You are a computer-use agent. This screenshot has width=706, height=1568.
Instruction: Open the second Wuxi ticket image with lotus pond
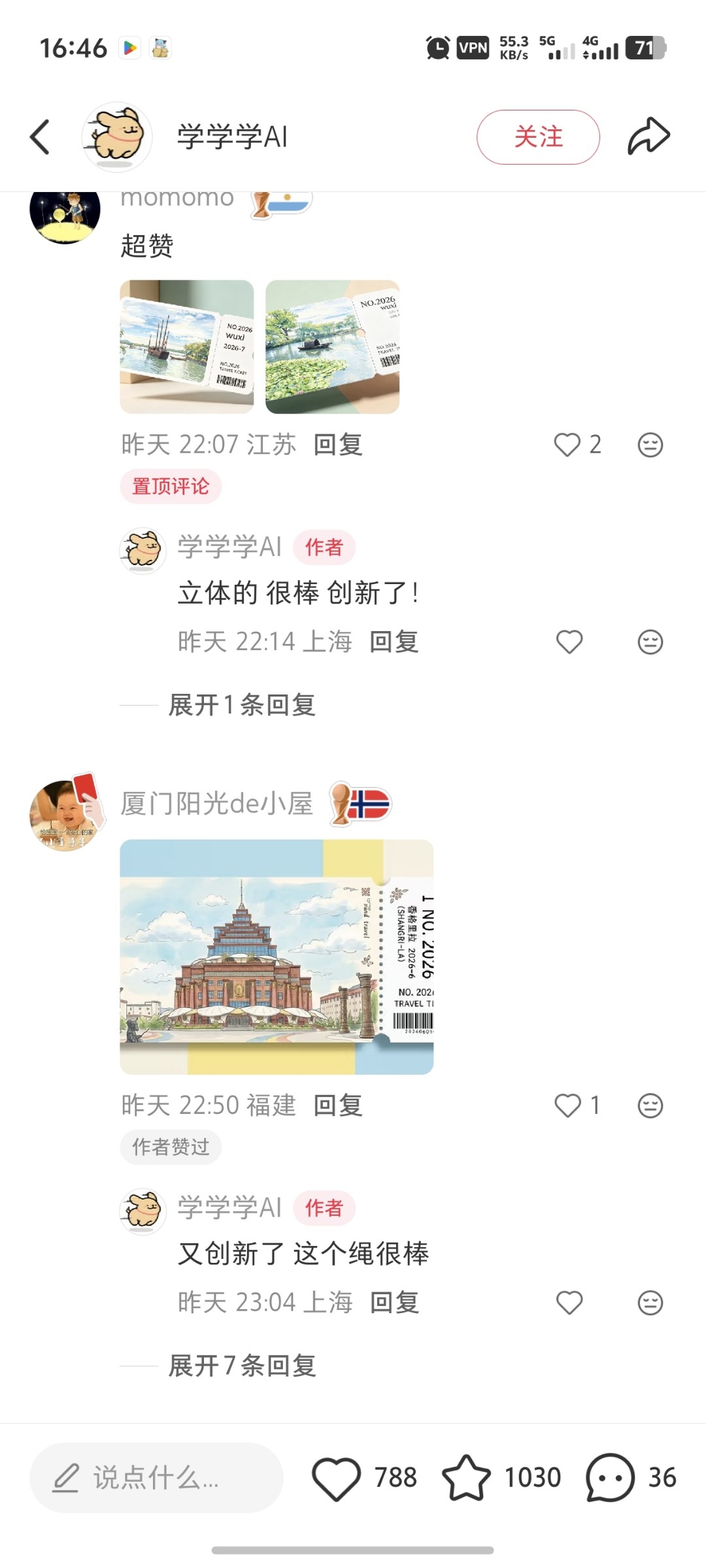[x=332, y=347]
